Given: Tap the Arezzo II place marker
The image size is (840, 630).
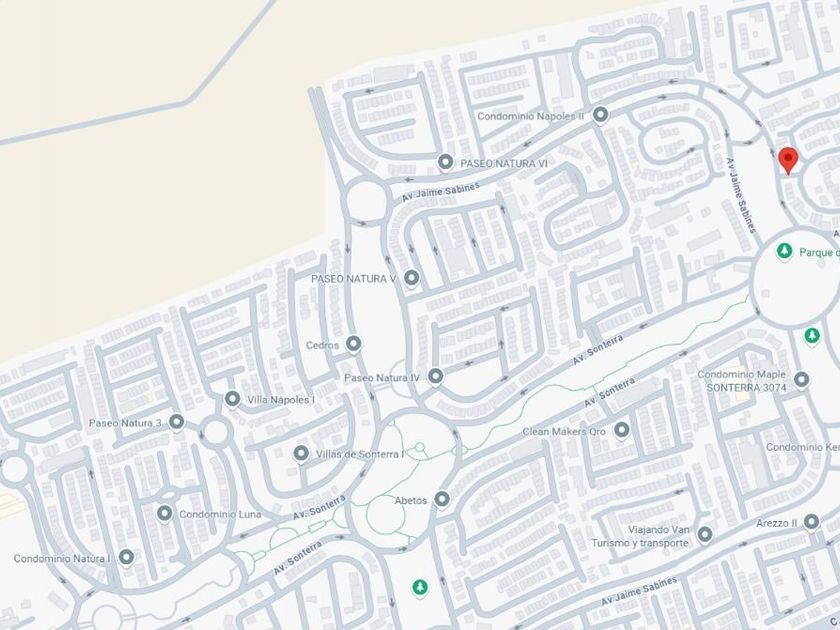Looking at the screenshot, I should tap(813, 522).
